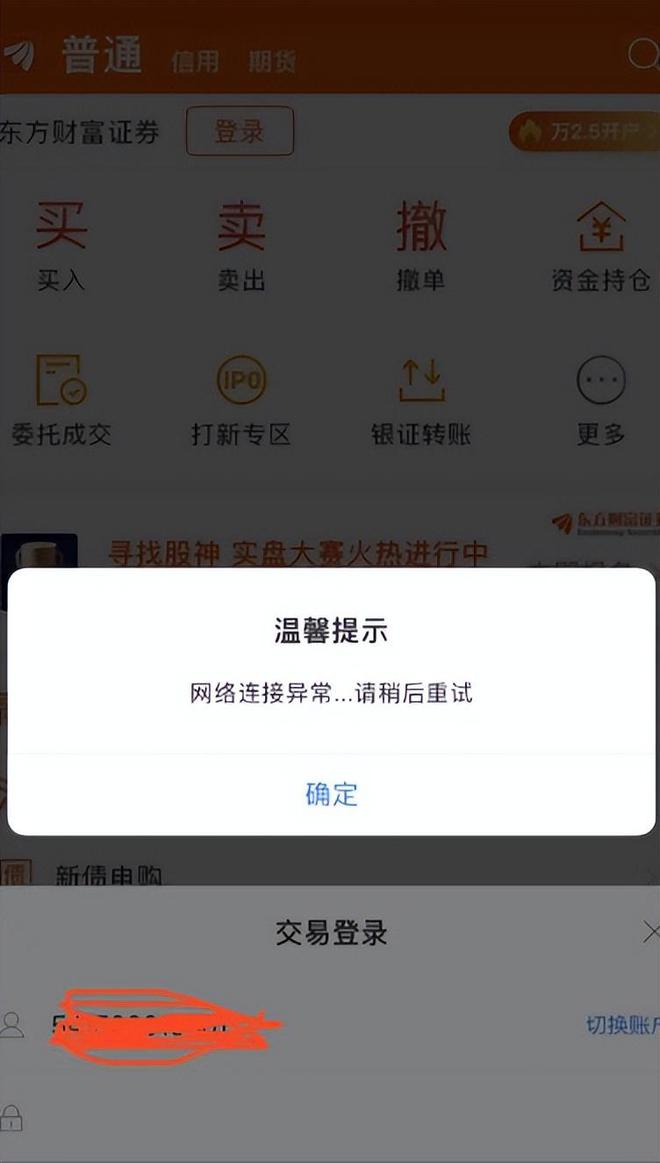Open 银证转账 transfer
660x1163 pixels.
(420, 400)
